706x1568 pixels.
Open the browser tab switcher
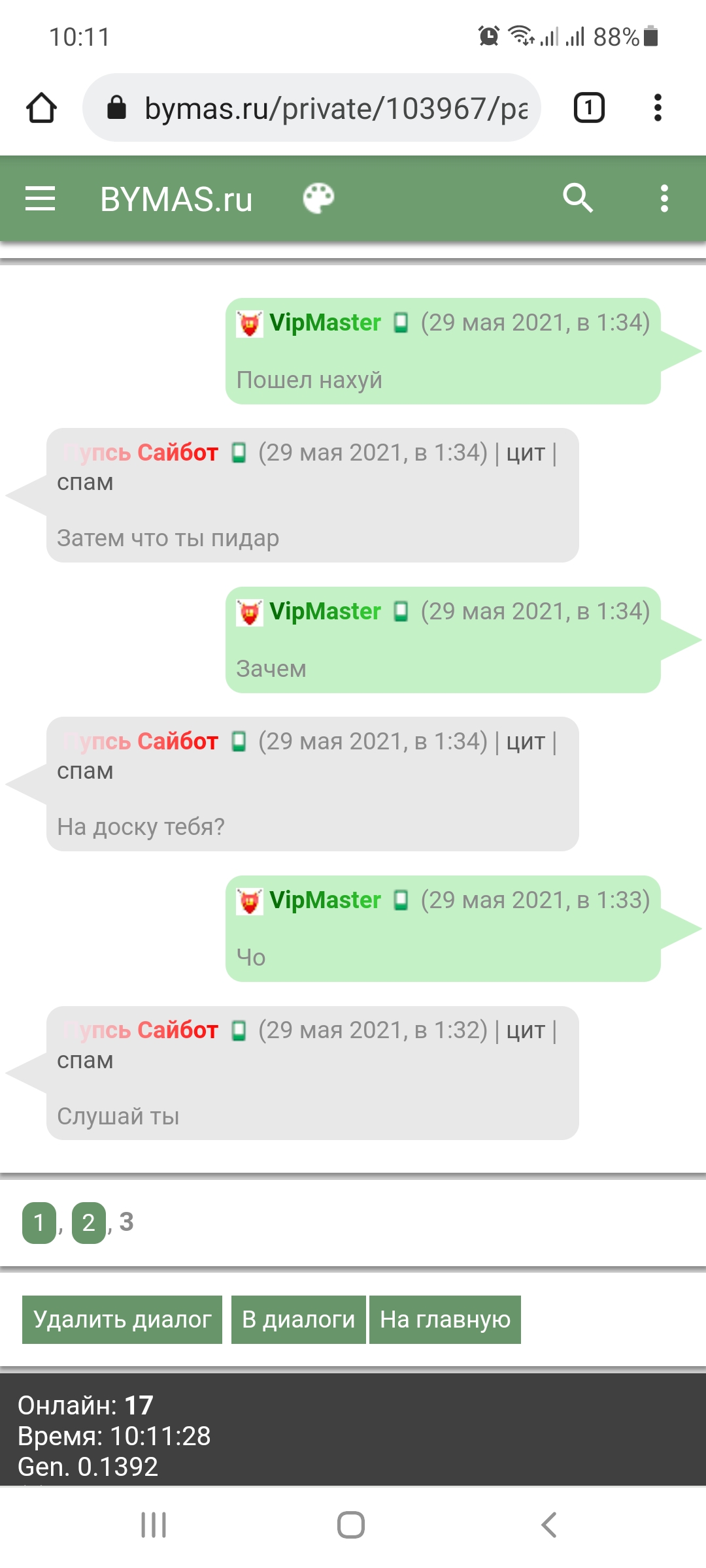589,108
